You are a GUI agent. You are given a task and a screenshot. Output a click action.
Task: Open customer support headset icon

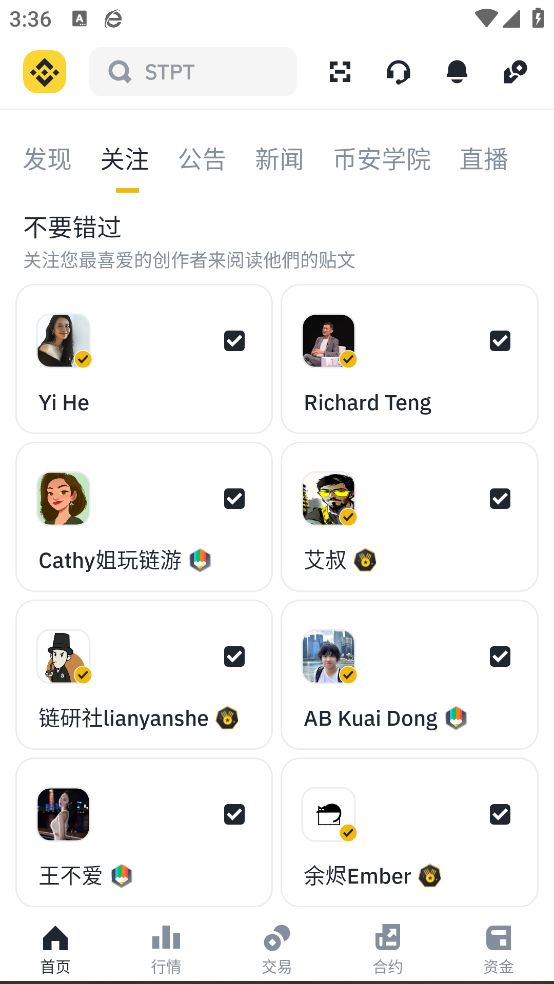pos(398,72)
